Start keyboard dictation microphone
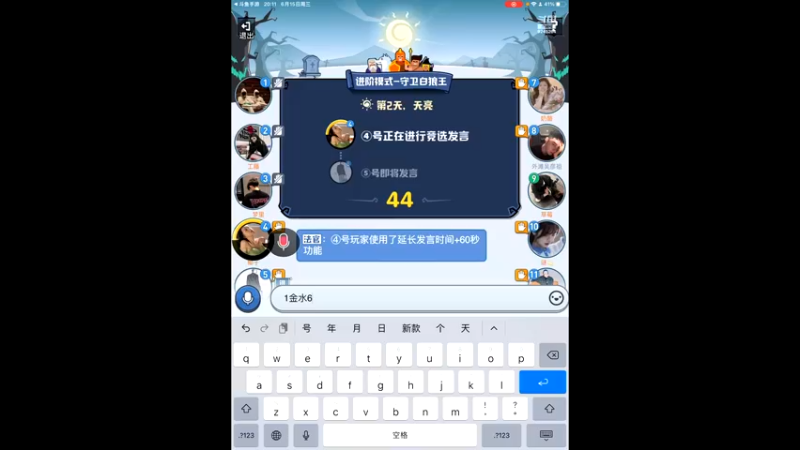The image size is (800, 450). point(305,435)
